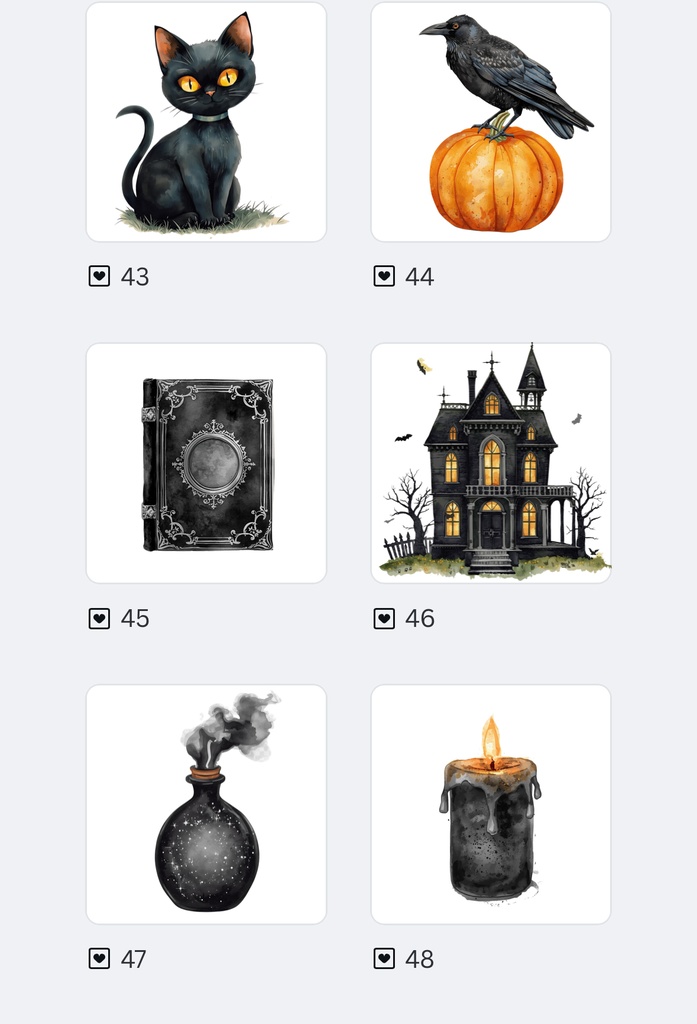Open the haunted house image tile
Screen dimensions: 697x1024
pos(491,463)
